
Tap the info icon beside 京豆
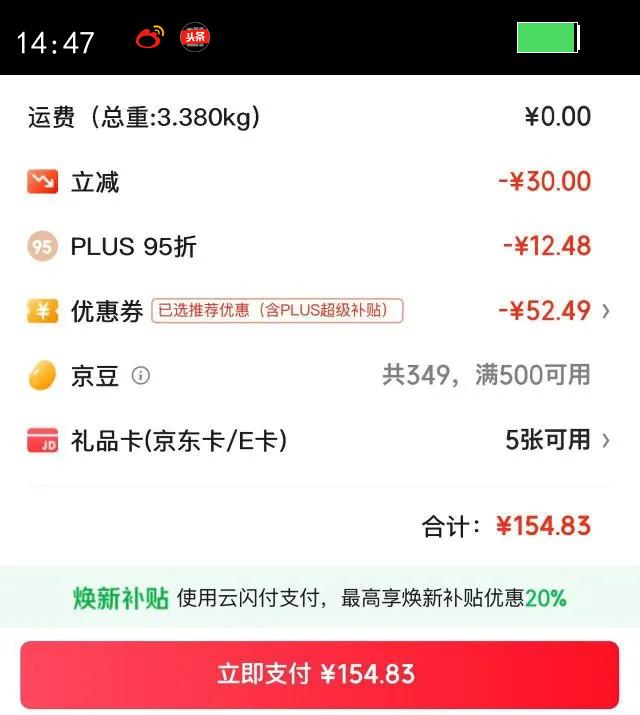point(140,376)
